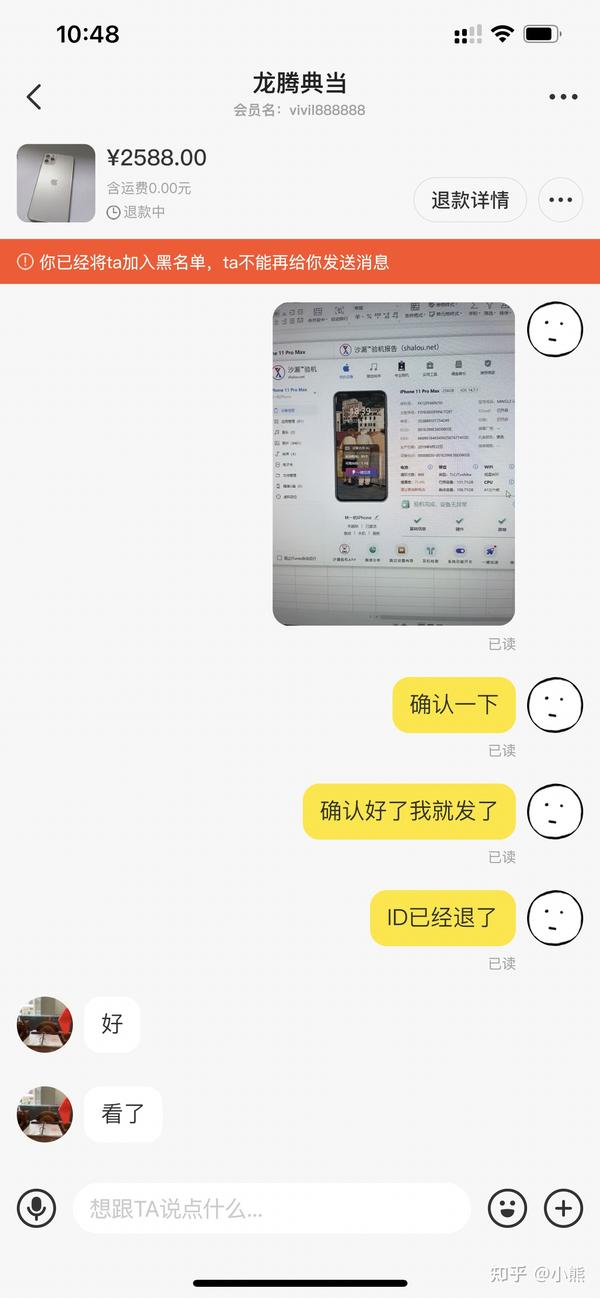
Task: Open the emoji picker
Action: coord(507,1208)
